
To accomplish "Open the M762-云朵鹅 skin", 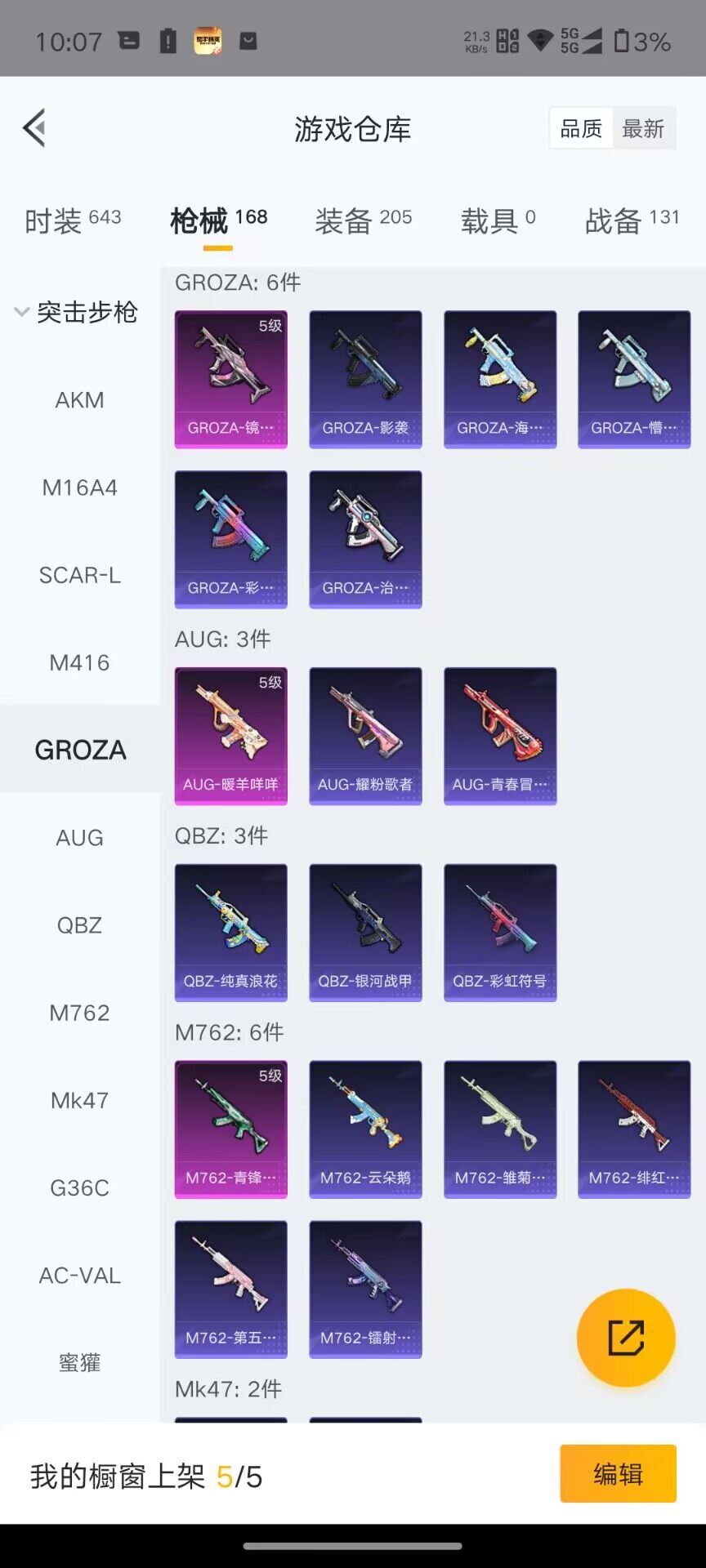I will click(365, 1129).
